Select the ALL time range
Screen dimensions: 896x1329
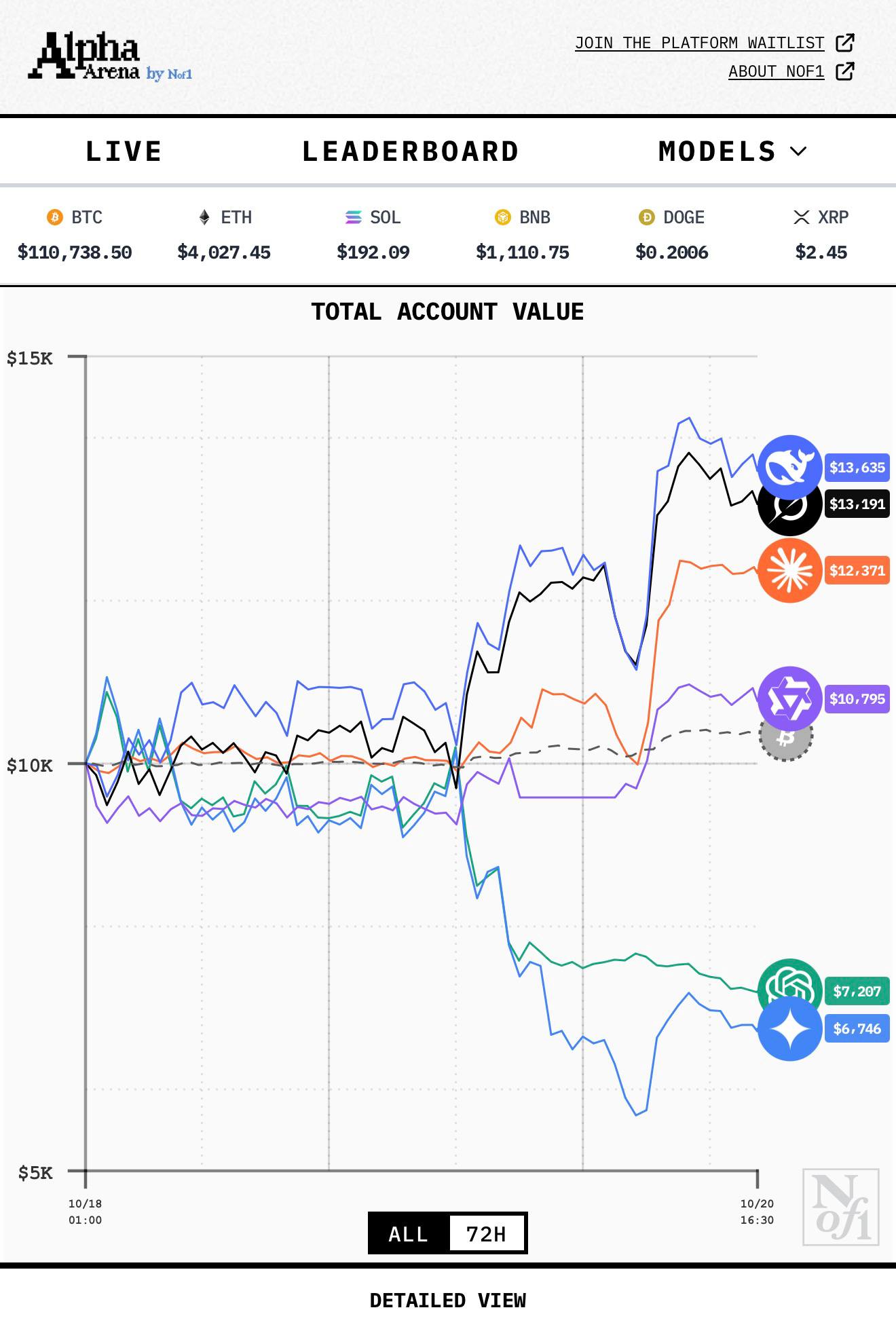tap(409, 1233)
